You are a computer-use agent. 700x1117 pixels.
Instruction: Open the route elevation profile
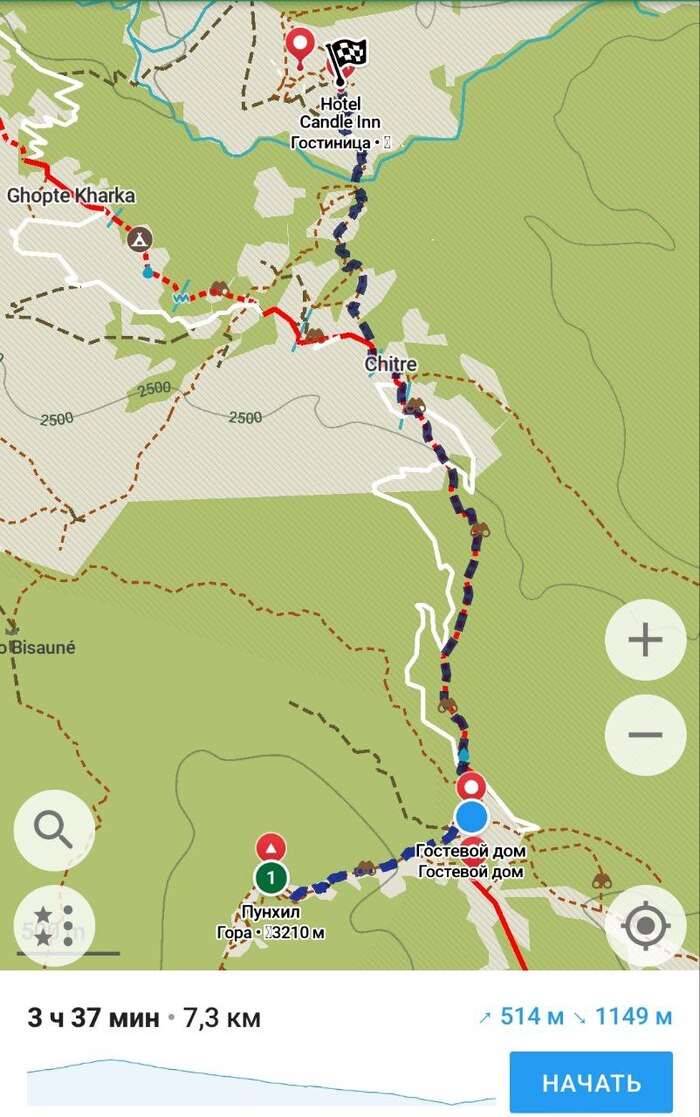tap(260, 1081)
